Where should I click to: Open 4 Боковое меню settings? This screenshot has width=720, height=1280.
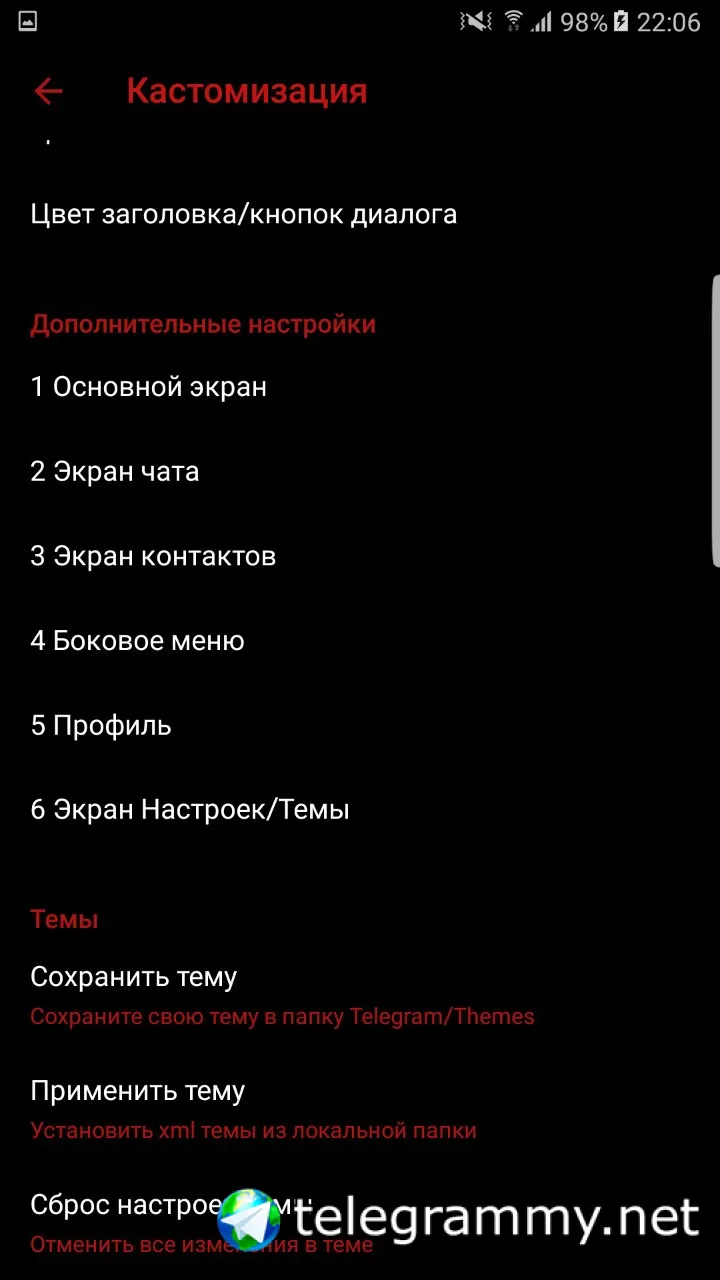point(137,641)
